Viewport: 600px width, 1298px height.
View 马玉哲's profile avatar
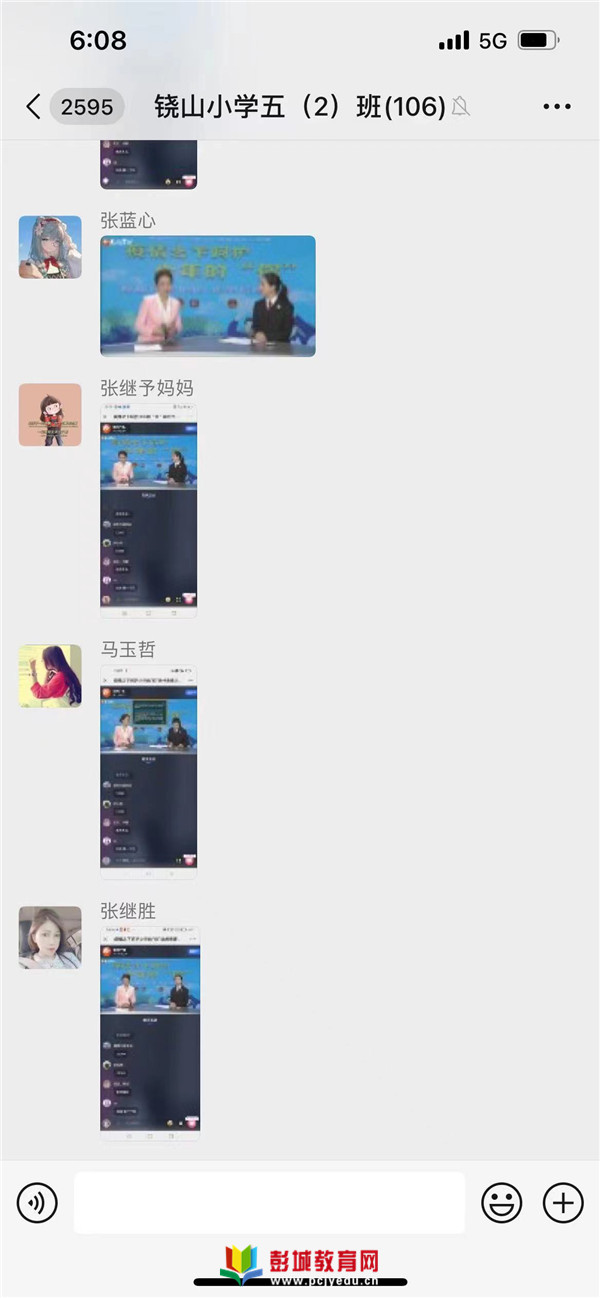(50, 676)
